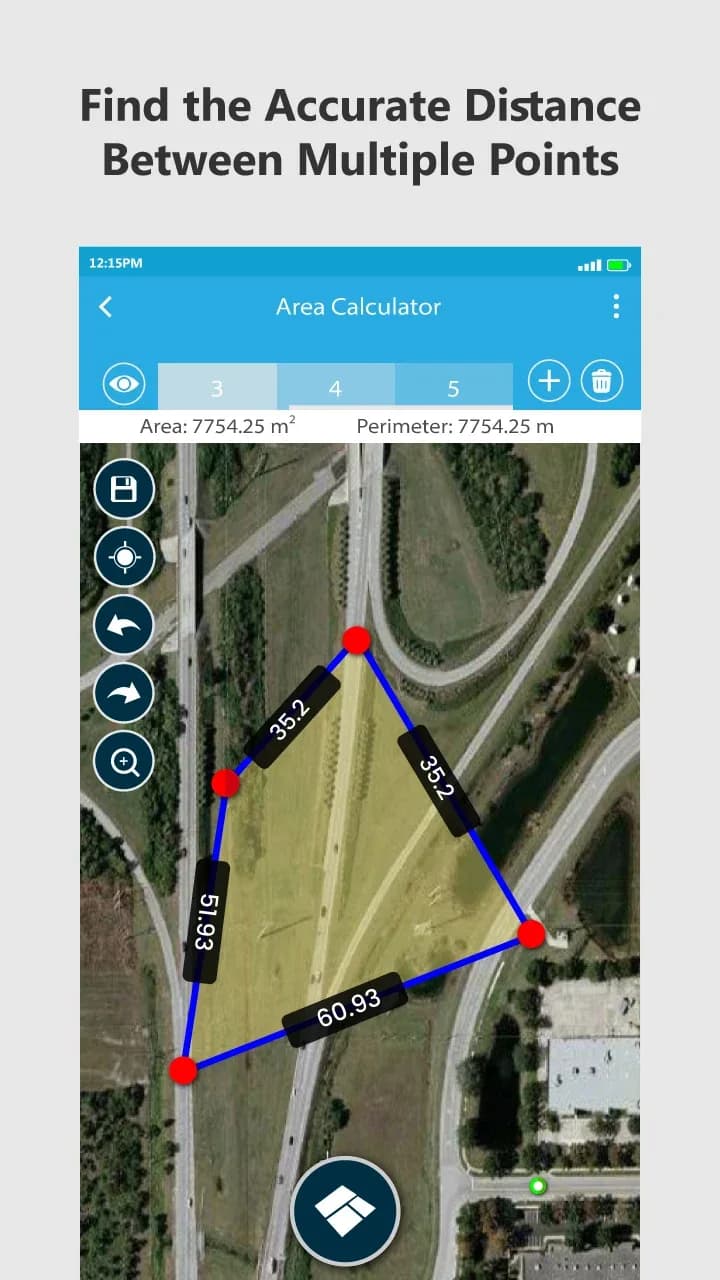Screen dimensions: 720x1280
Task: Open the three-dot overflow menu
Action: click(616, 307)
